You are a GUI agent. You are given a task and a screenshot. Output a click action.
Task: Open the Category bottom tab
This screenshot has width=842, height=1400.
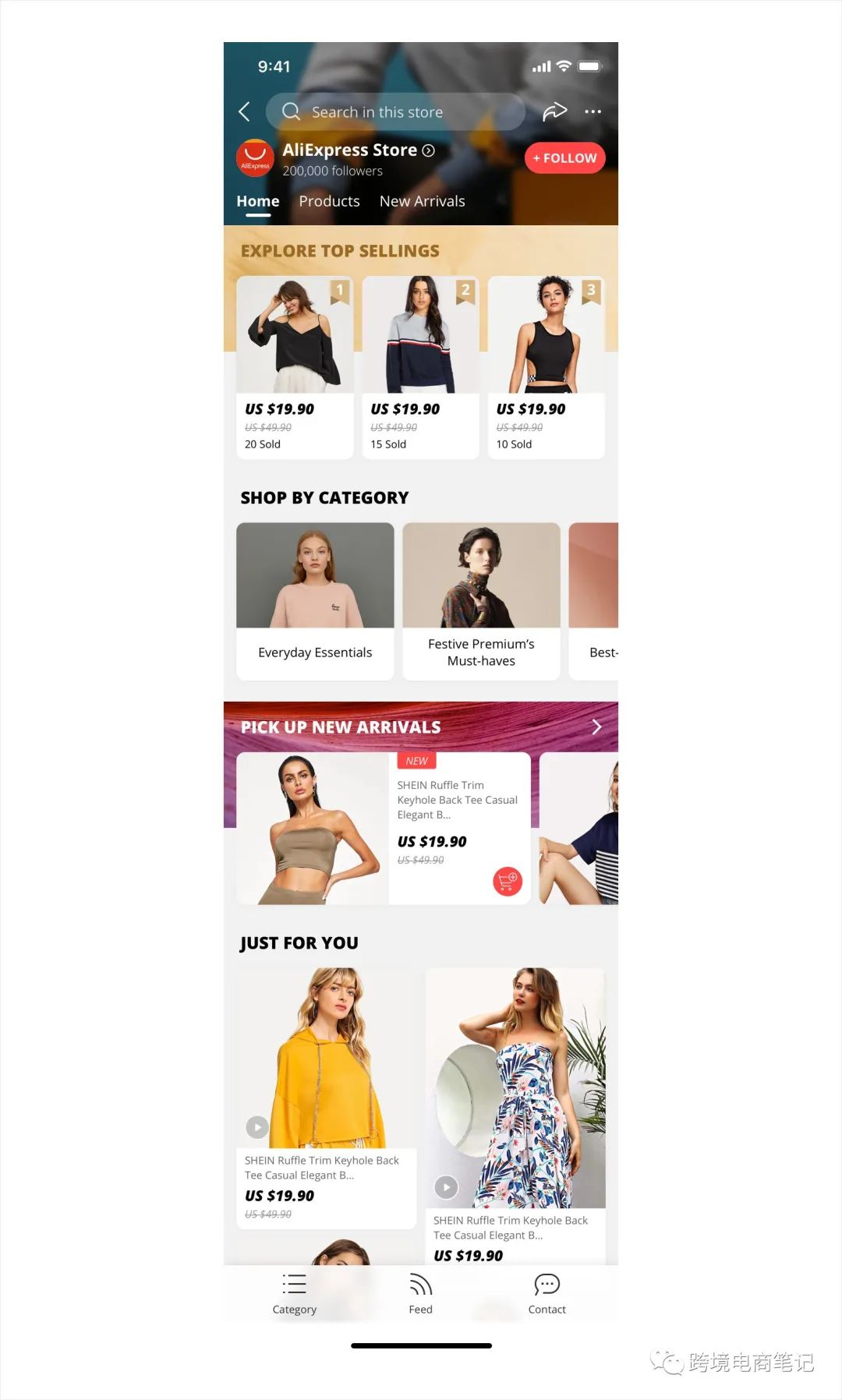(295, 1293)
